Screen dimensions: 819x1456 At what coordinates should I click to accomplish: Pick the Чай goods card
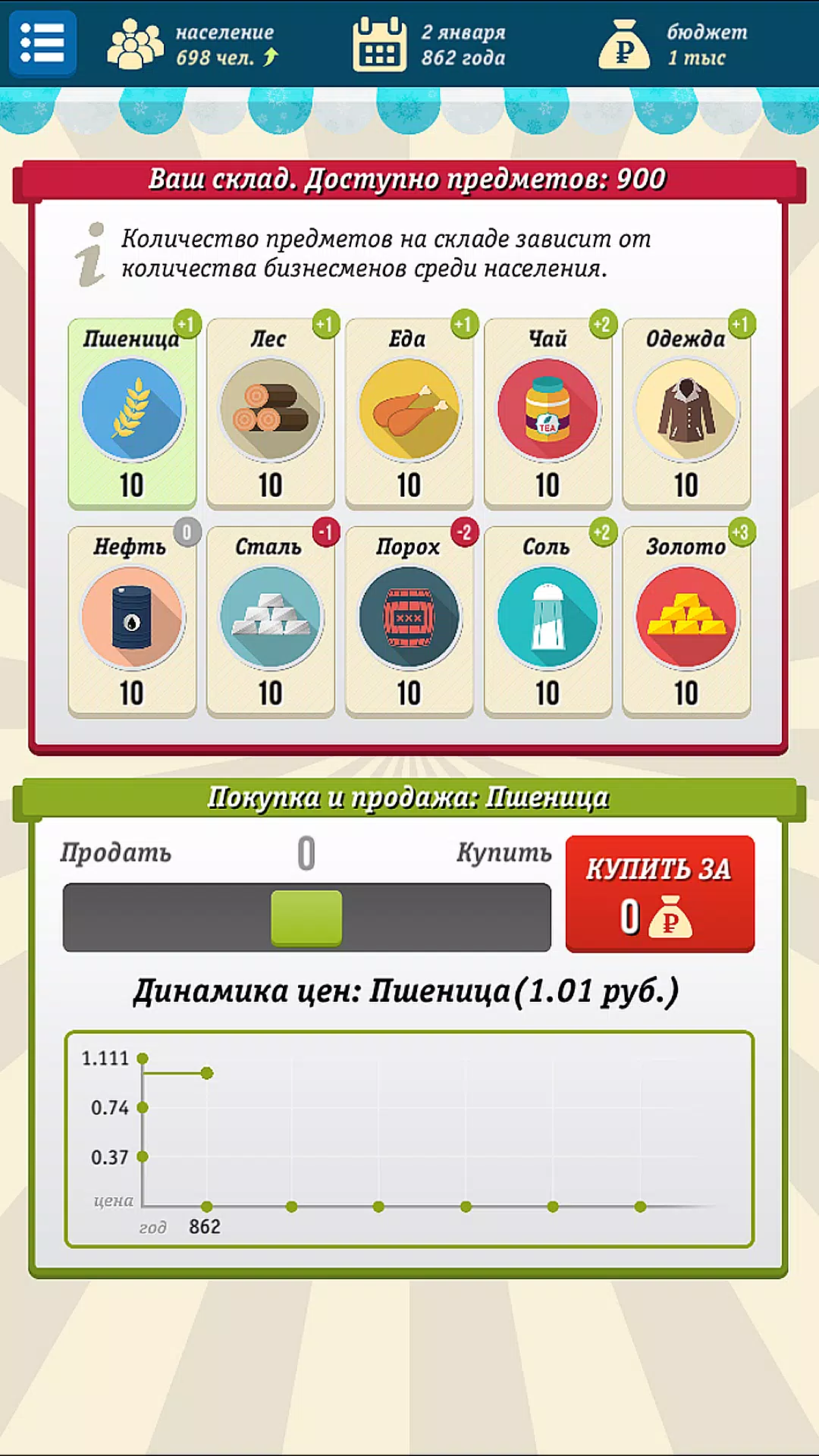(x=548, y=413)
